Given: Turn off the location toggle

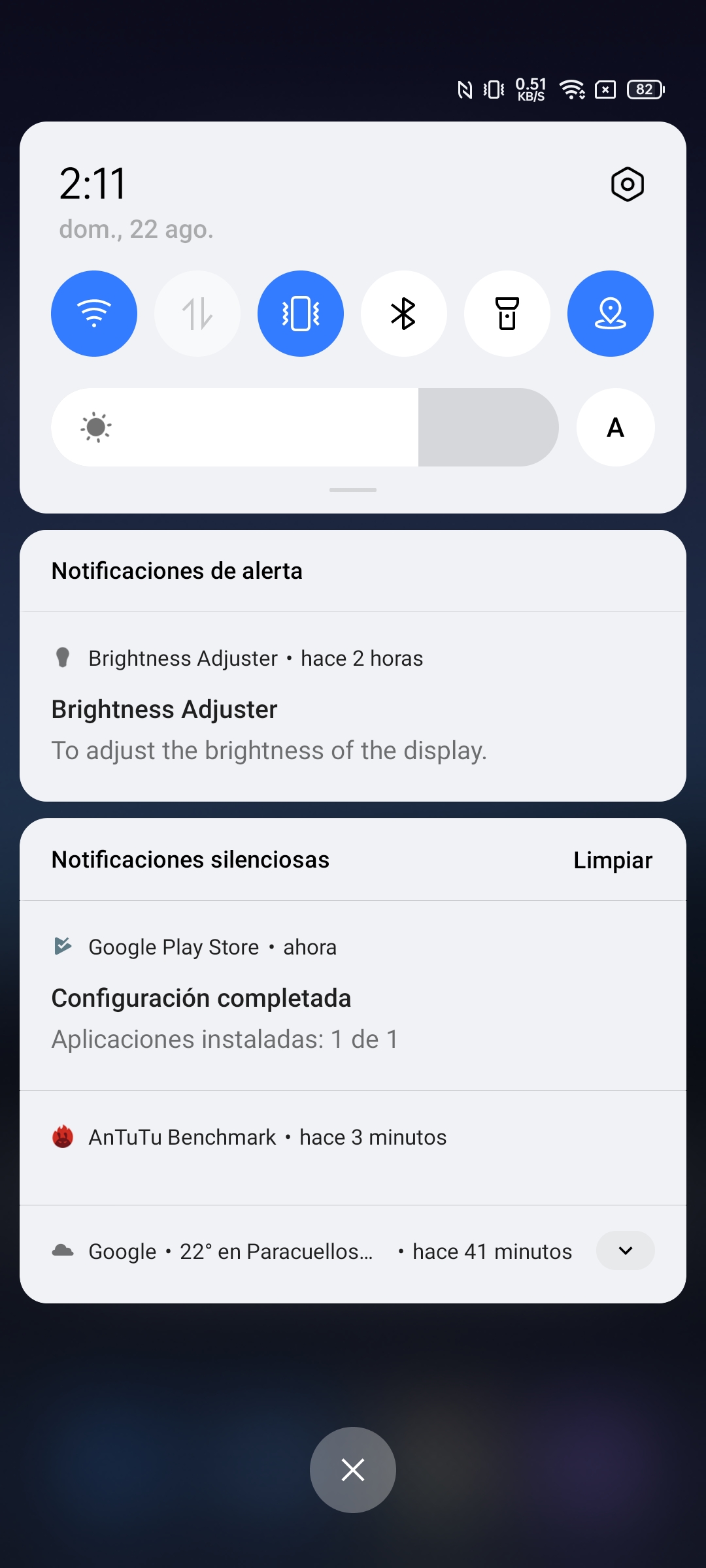Looking at the screenshot, I should coord(611,314).
